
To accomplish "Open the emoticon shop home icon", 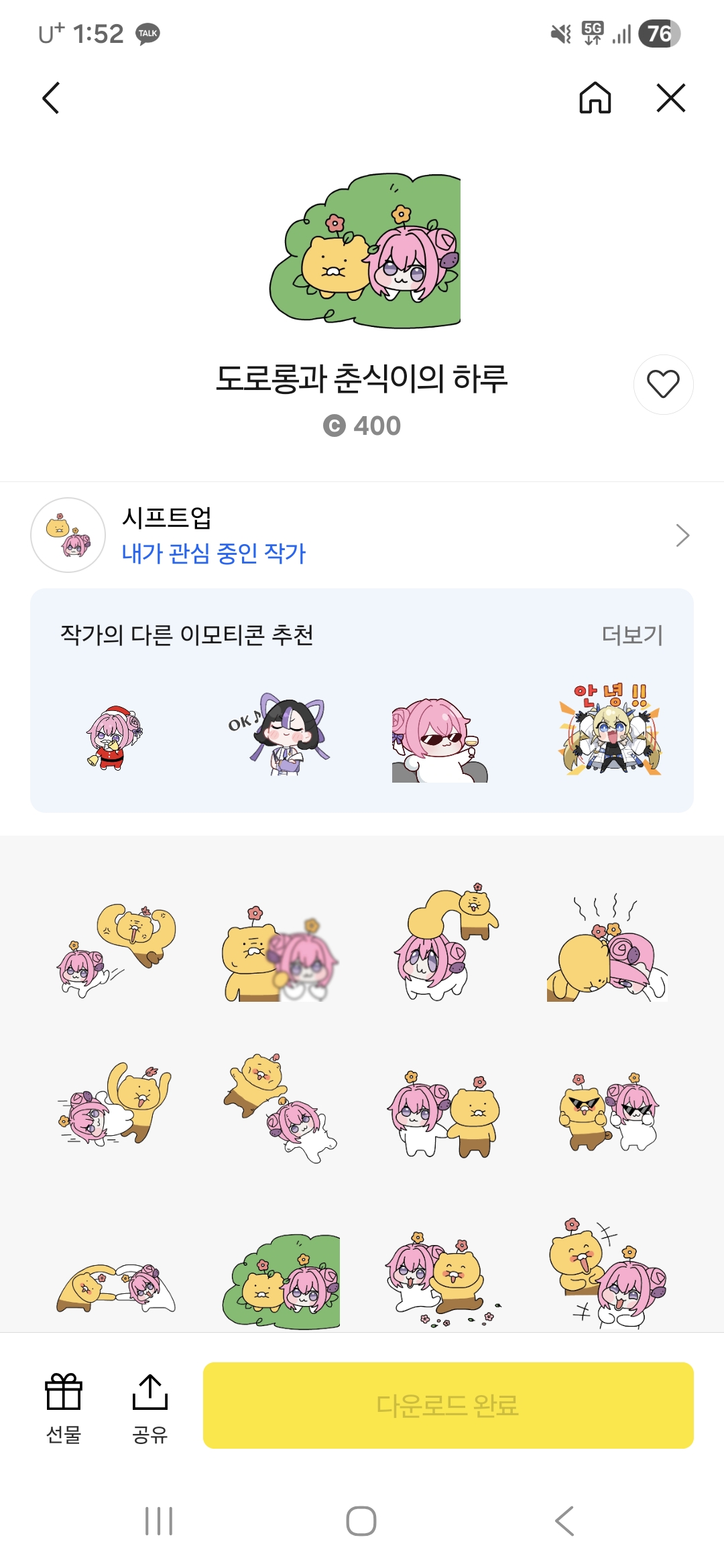I will pos(595,99).
